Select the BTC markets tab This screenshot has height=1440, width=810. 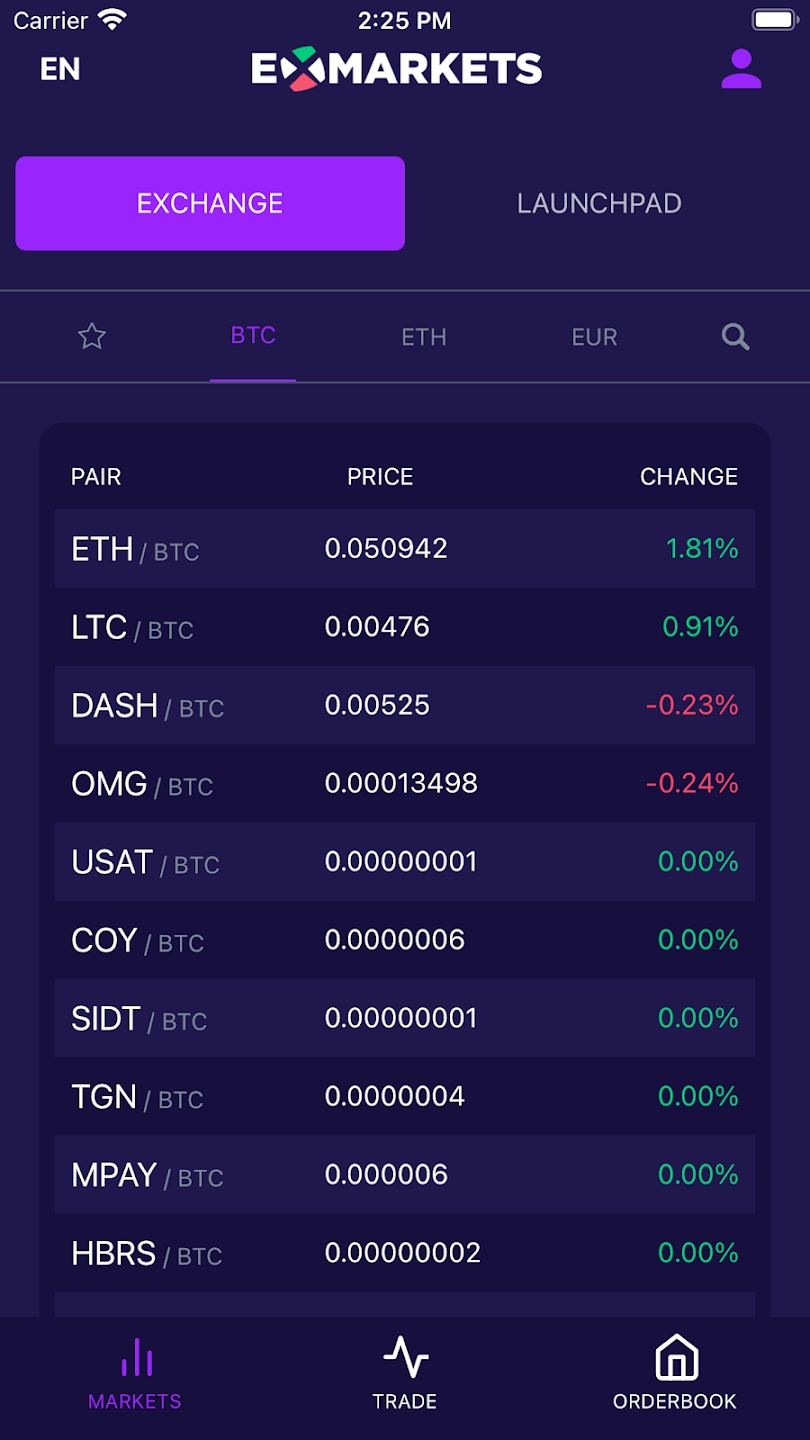pos(253,336)
